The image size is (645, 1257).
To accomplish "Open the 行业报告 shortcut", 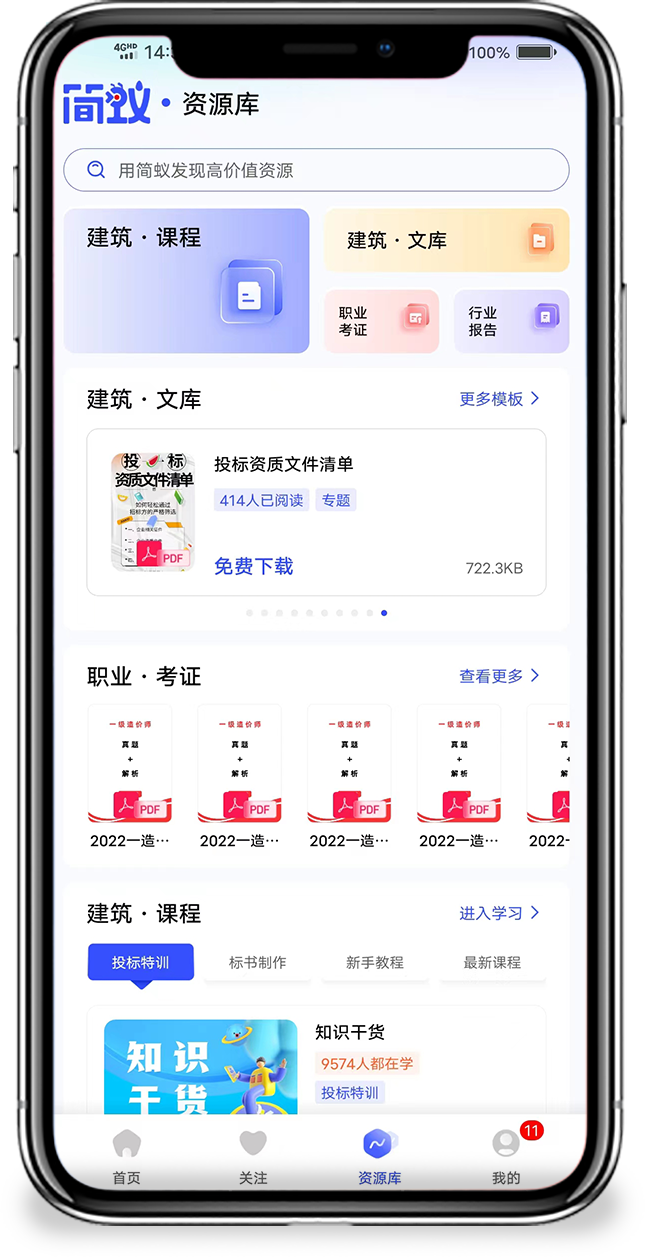I will pos(511,321).
